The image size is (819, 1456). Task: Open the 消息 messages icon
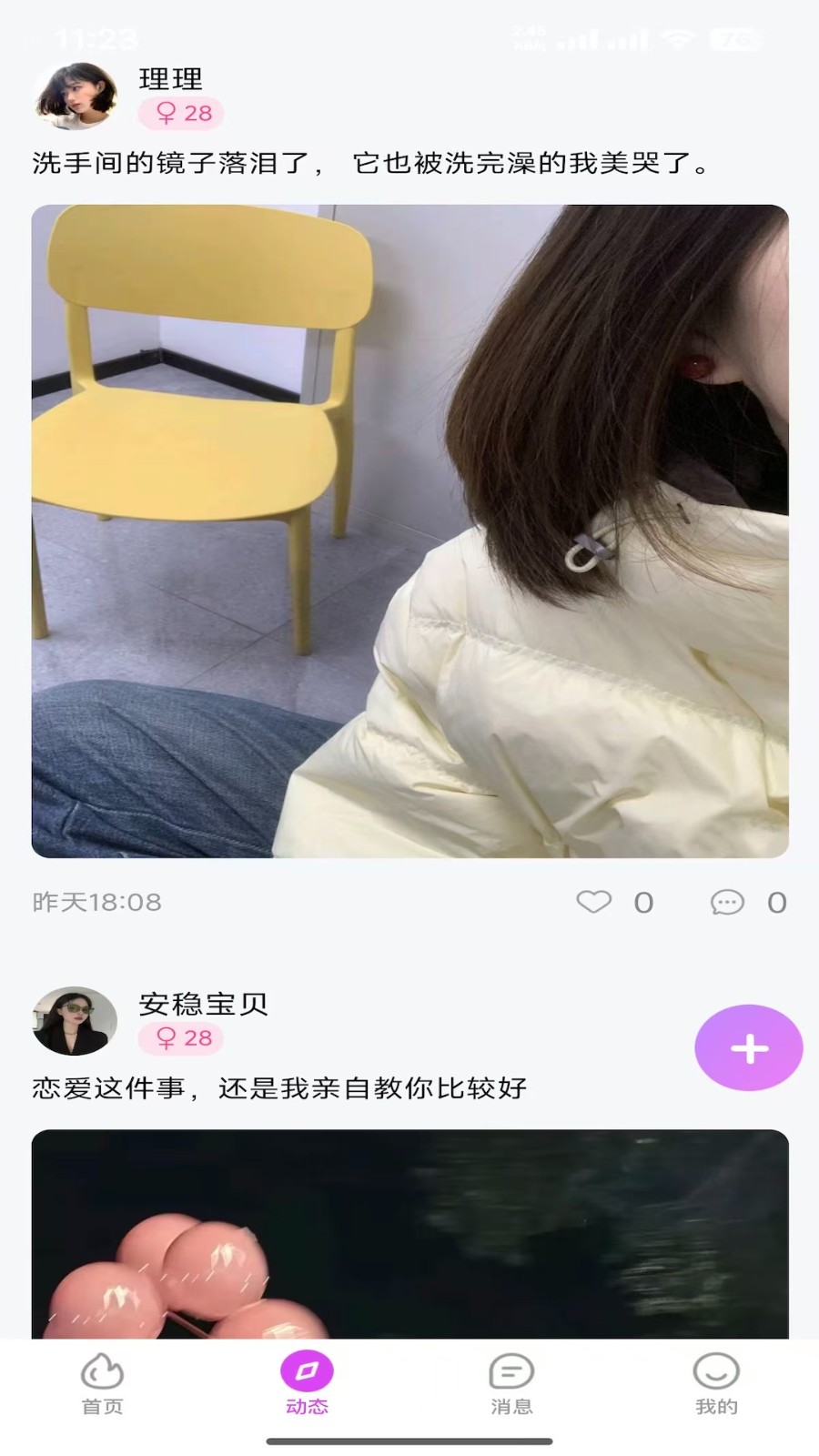[x=511, y=1374]
